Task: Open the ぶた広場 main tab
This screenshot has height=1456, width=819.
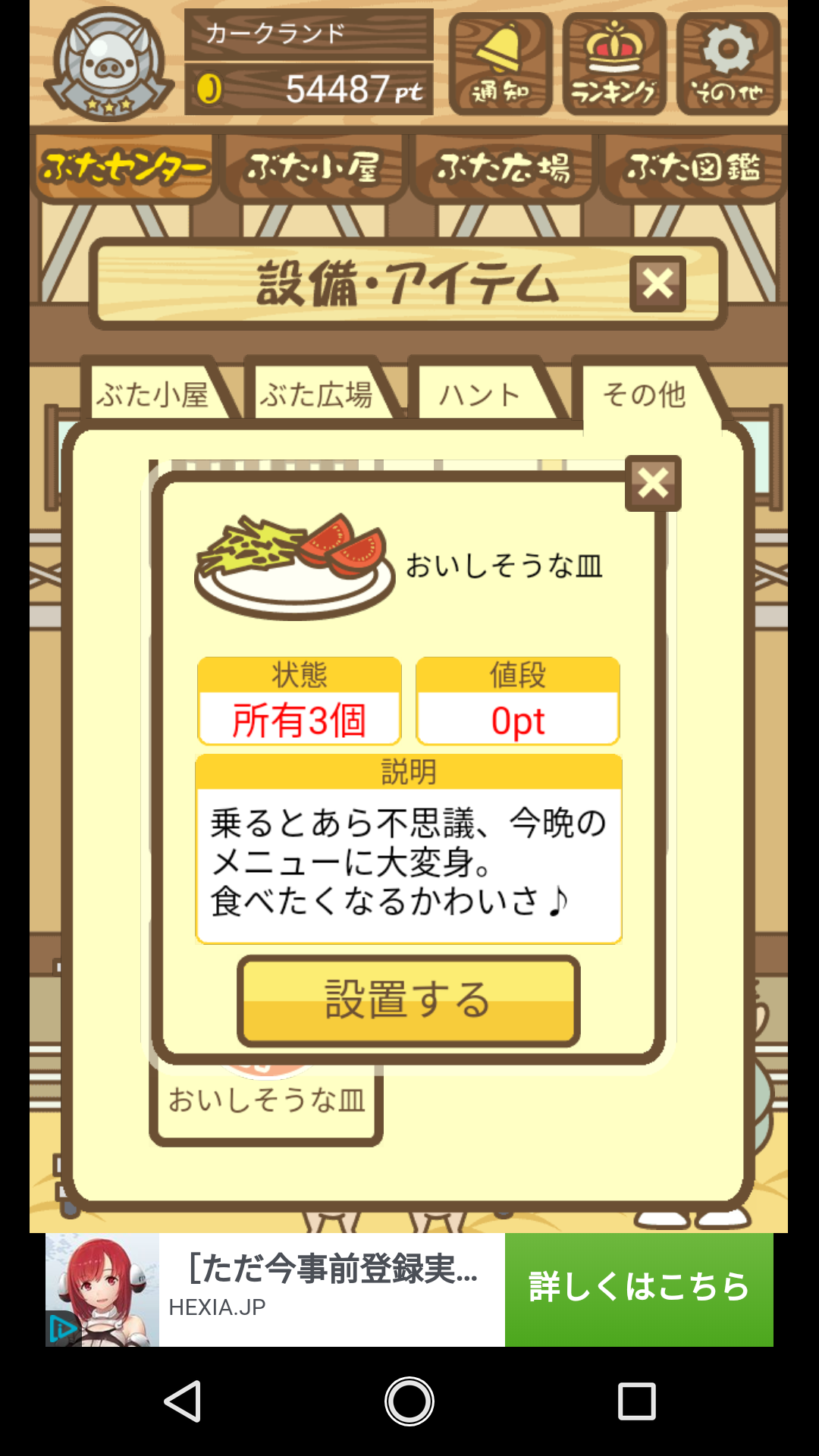Action: (x=503, y=168)
